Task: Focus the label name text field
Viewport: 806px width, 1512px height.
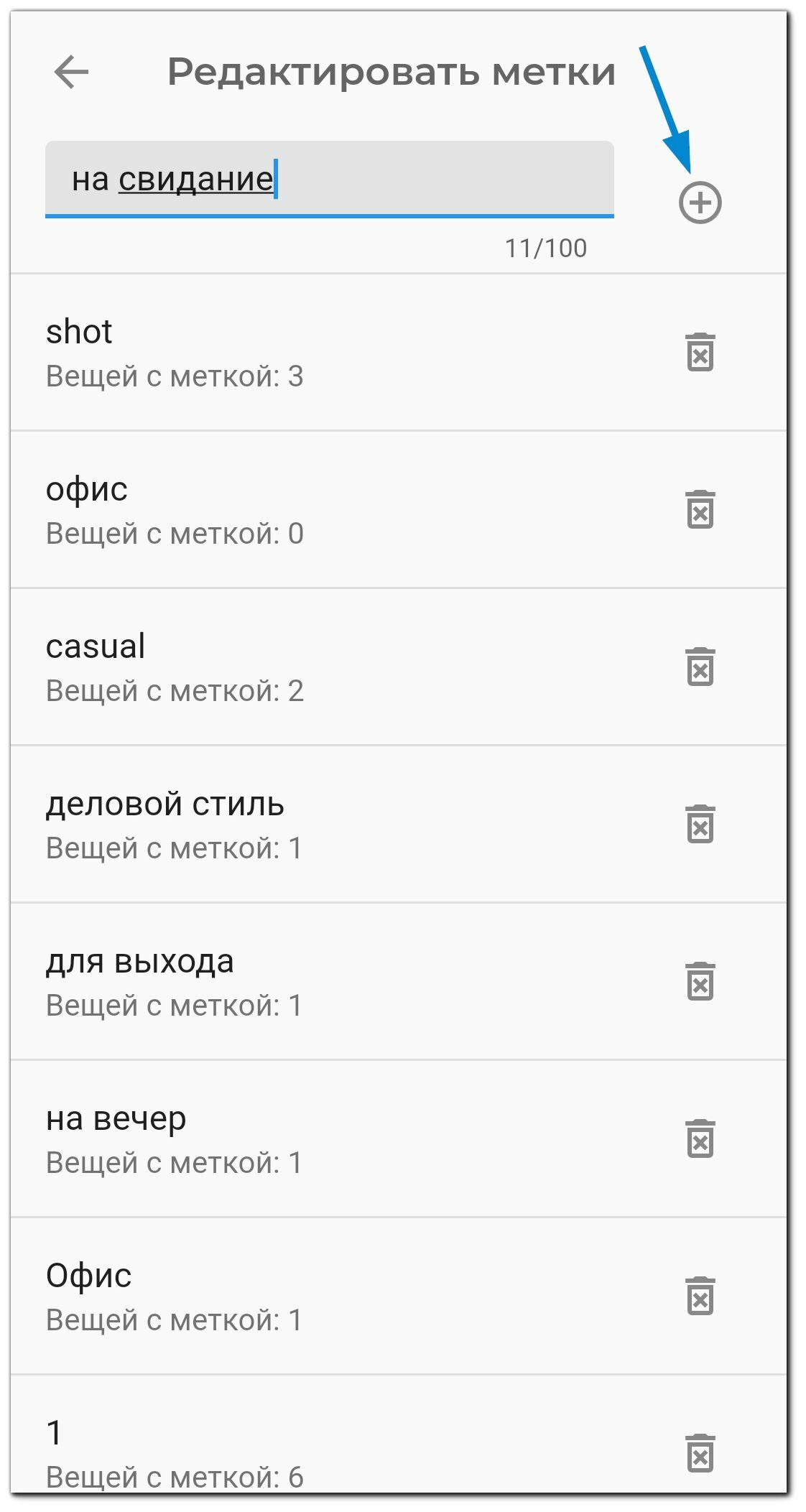Action: [x=329, y=179]
